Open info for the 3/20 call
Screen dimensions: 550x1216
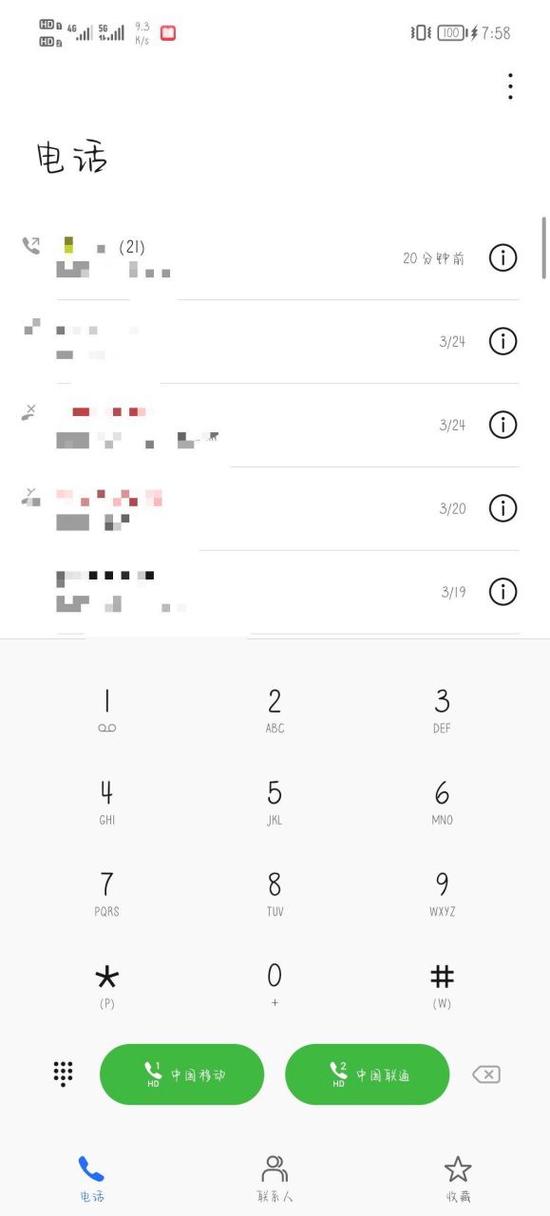coord(502,508)
